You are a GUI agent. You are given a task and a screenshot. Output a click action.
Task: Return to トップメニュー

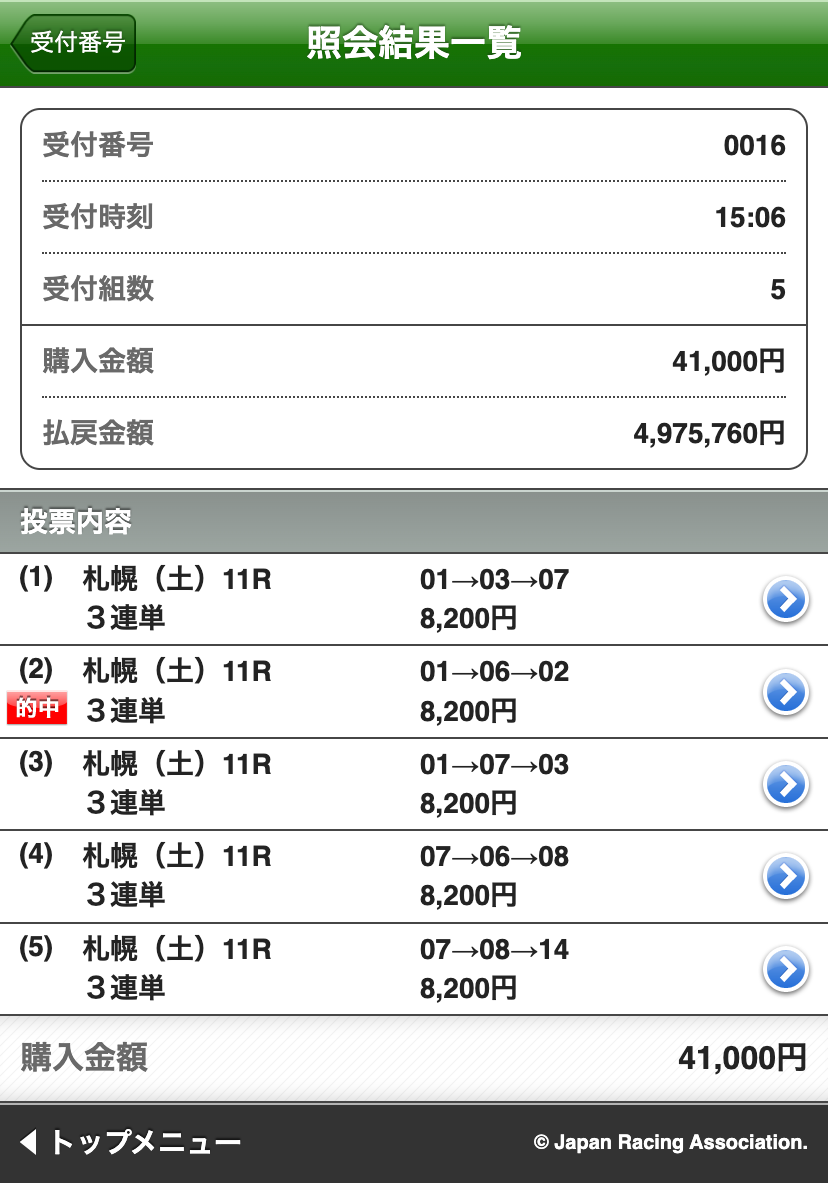click(x=130, y=1142)
